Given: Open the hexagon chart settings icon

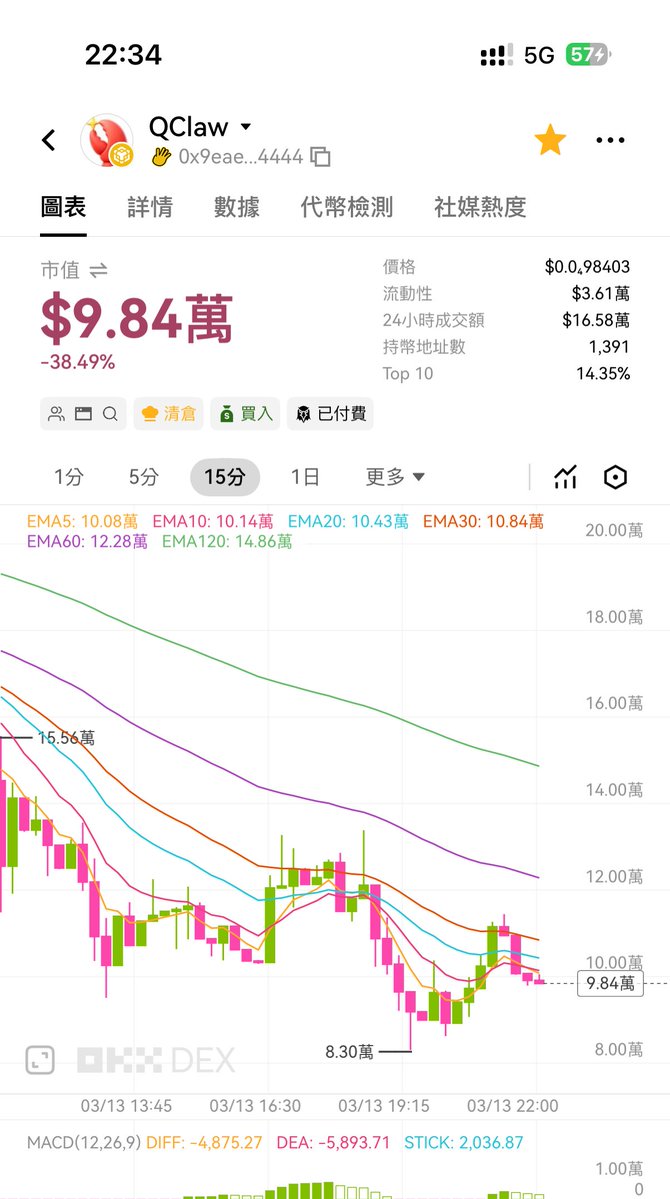Looking at the screenshot, I should pyautogui.click(x=616, y=477).
